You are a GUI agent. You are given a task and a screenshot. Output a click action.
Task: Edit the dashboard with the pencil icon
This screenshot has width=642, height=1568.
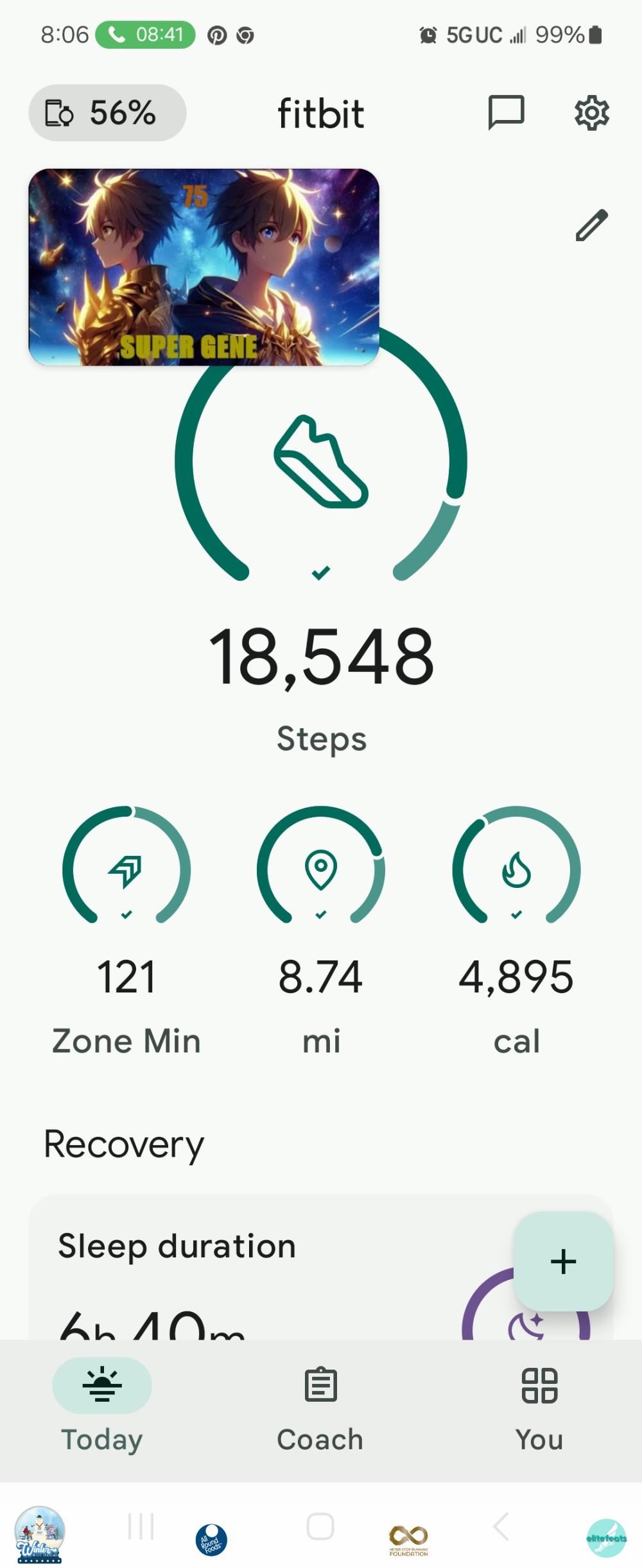(591, 225)
